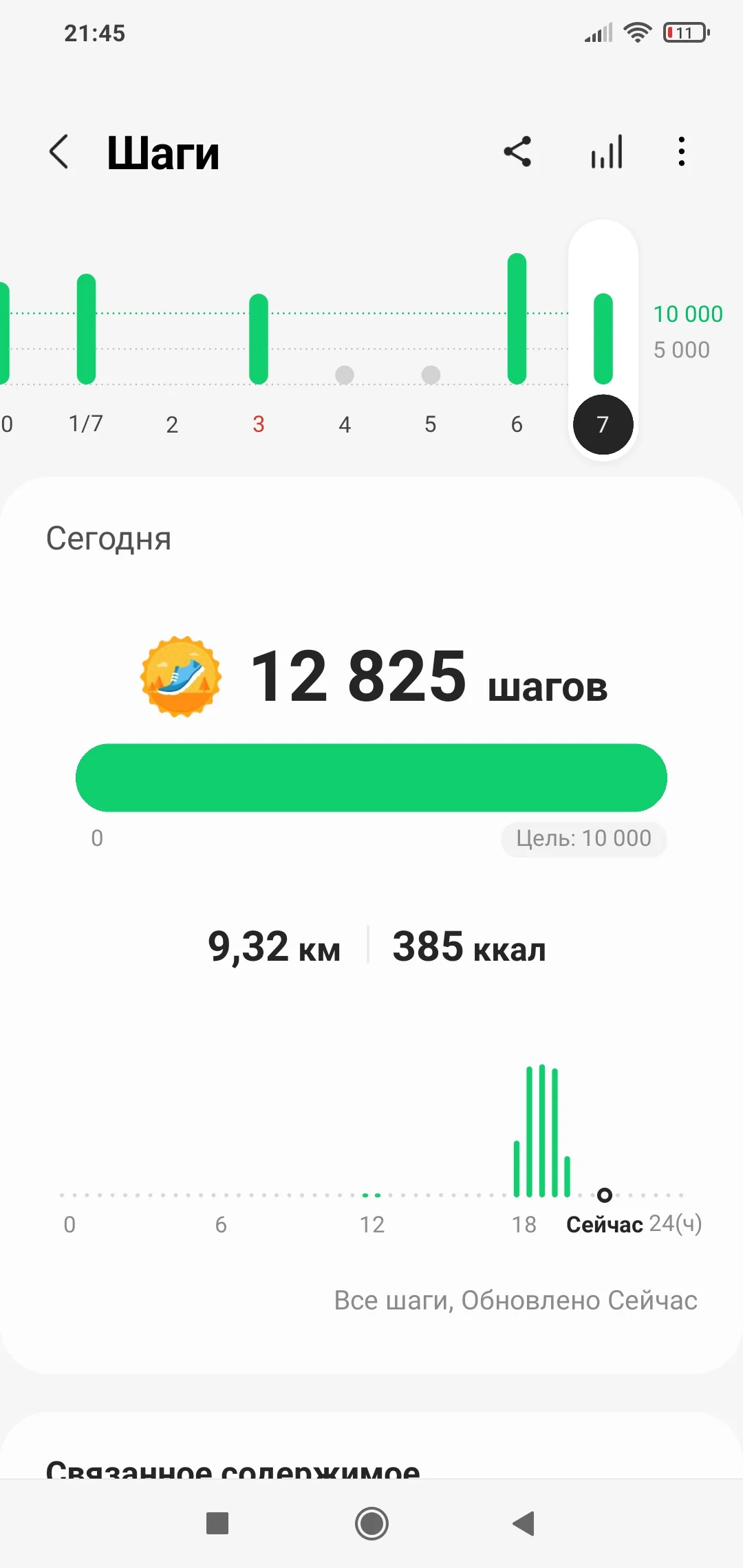Go back from the Шаги screen
This screenshot has height=1568, width=743.
pos(59,151)
